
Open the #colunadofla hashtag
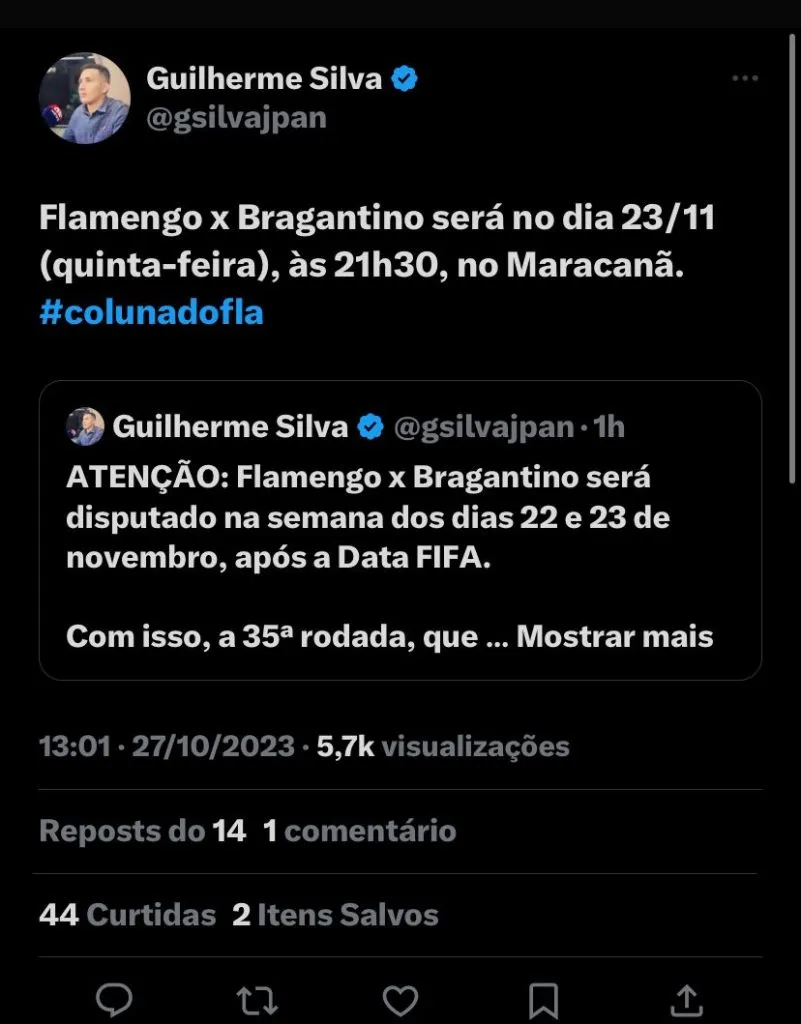coord(151,313)
